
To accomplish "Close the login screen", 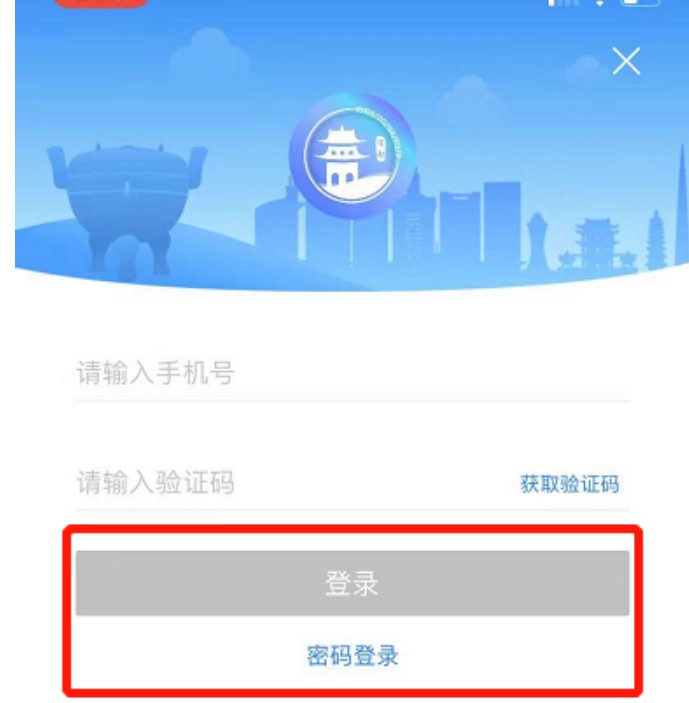I will (x=626, y=62).
